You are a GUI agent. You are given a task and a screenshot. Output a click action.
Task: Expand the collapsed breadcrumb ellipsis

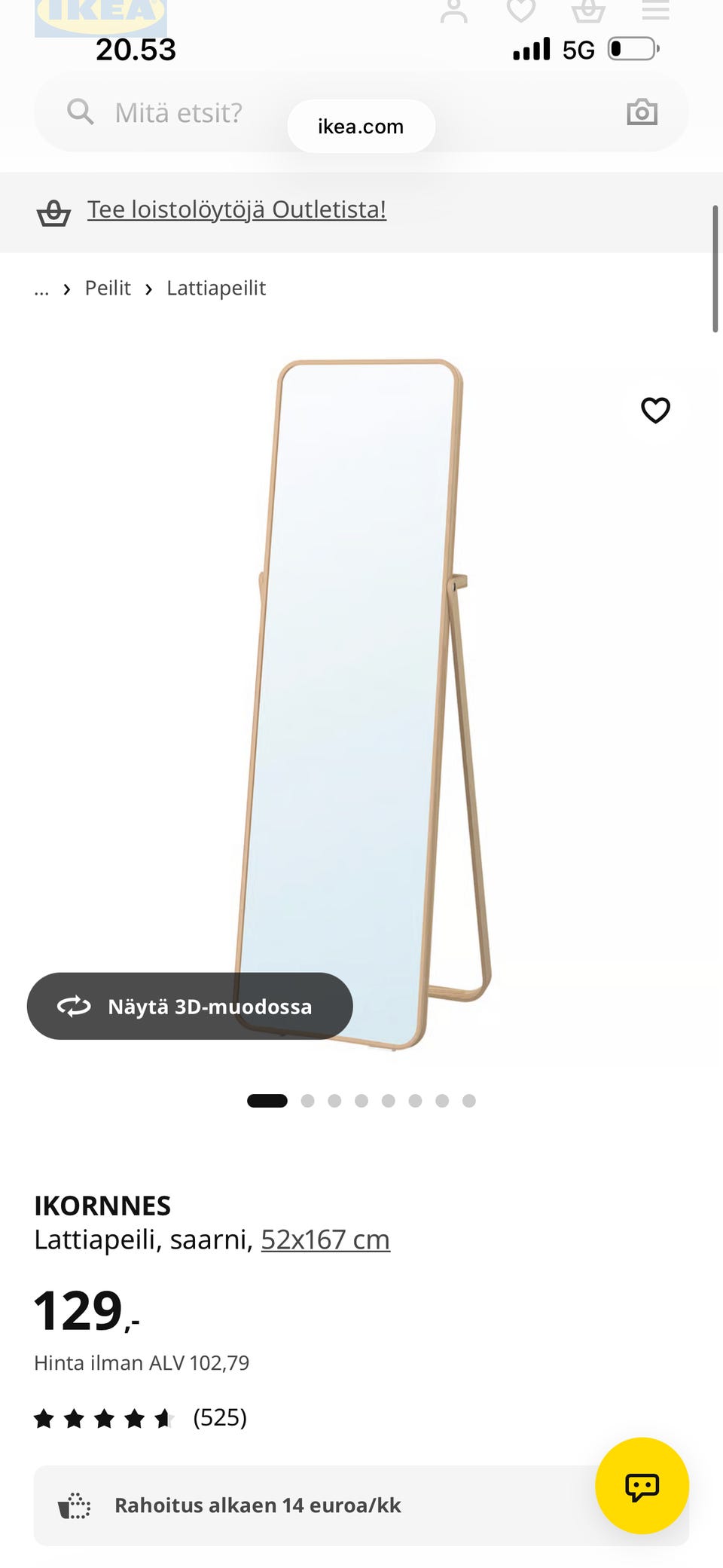pyautogui.click(x=41, y=289)
